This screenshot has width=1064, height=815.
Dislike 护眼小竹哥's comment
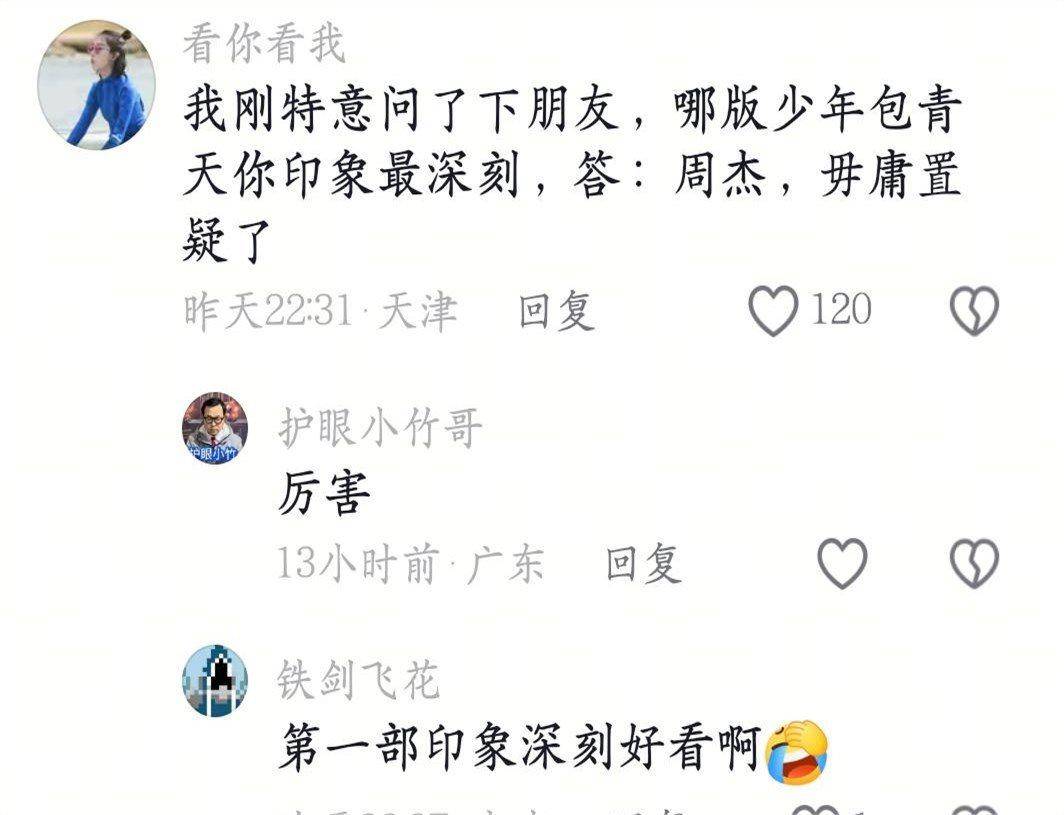pyautogui.click(x=973, y=564)
